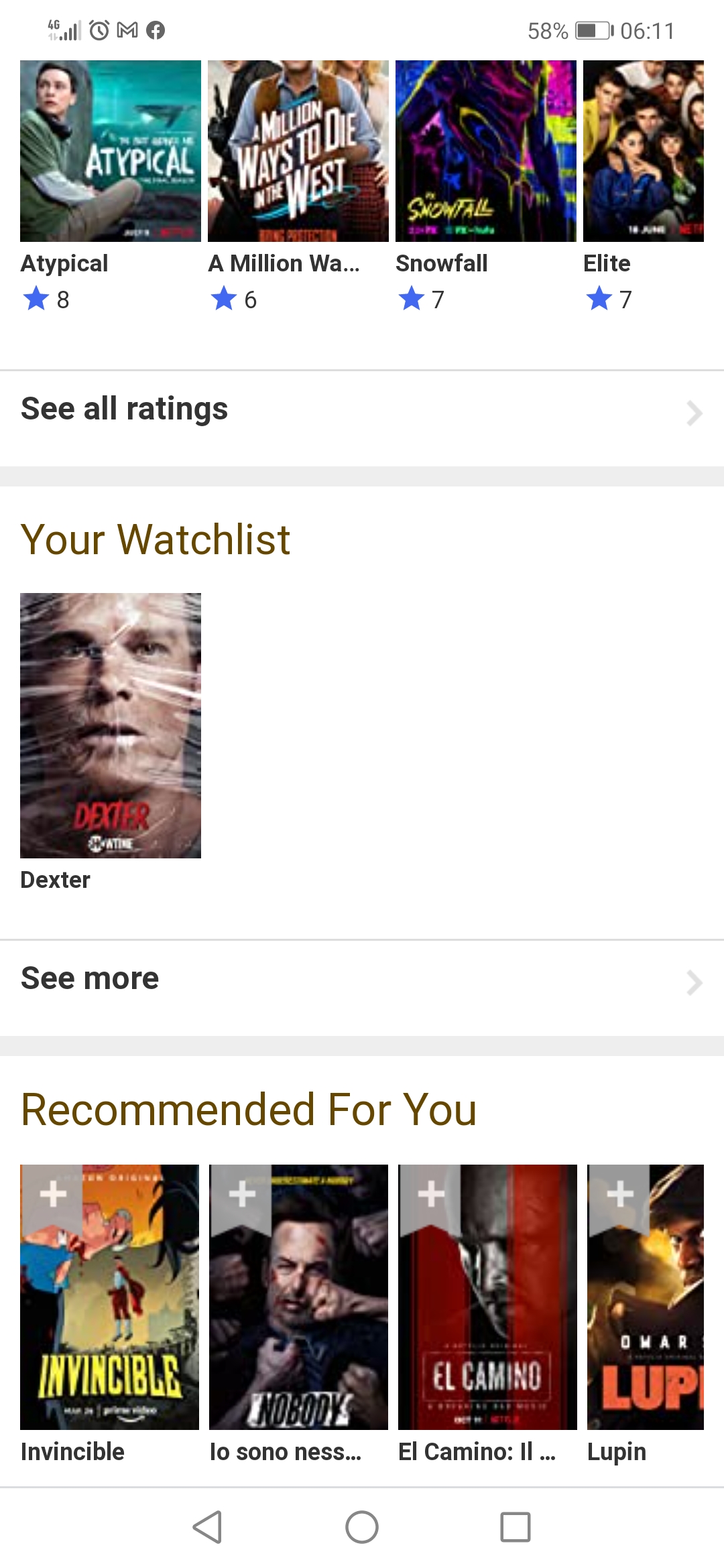
Task: Tap See more under Your Watchlist
Action: coord(362,979)
